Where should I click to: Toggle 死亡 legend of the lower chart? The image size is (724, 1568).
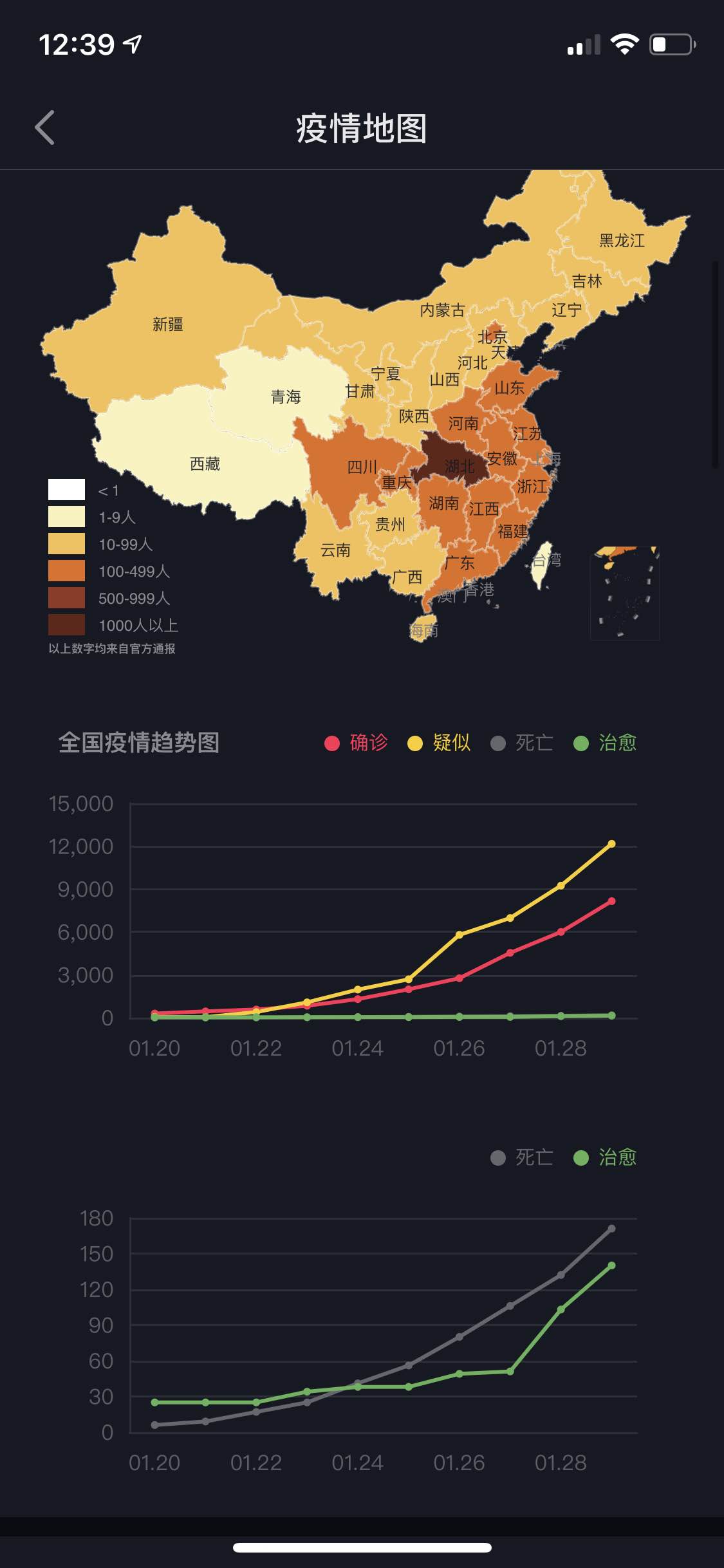[522, 1157]
